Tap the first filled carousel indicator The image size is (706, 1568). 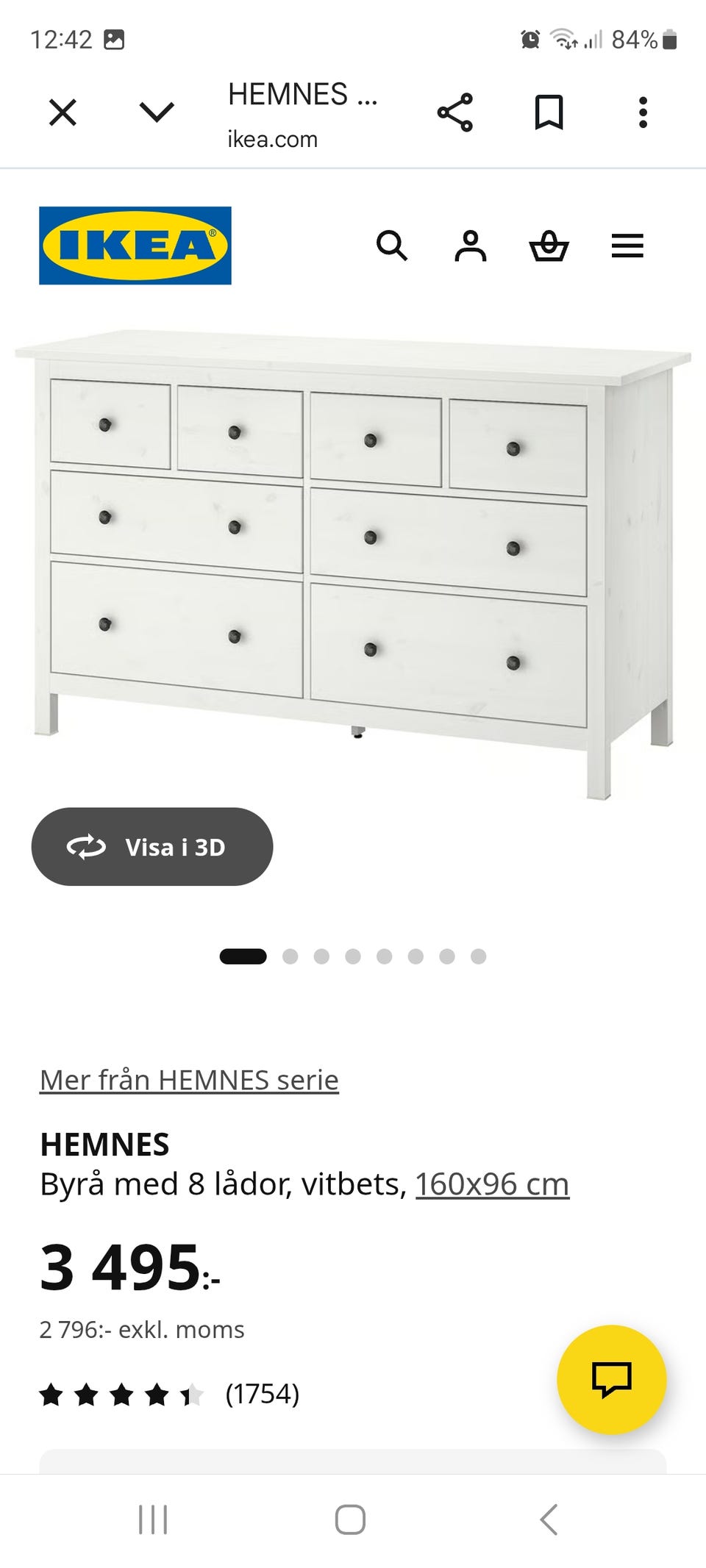243,957
